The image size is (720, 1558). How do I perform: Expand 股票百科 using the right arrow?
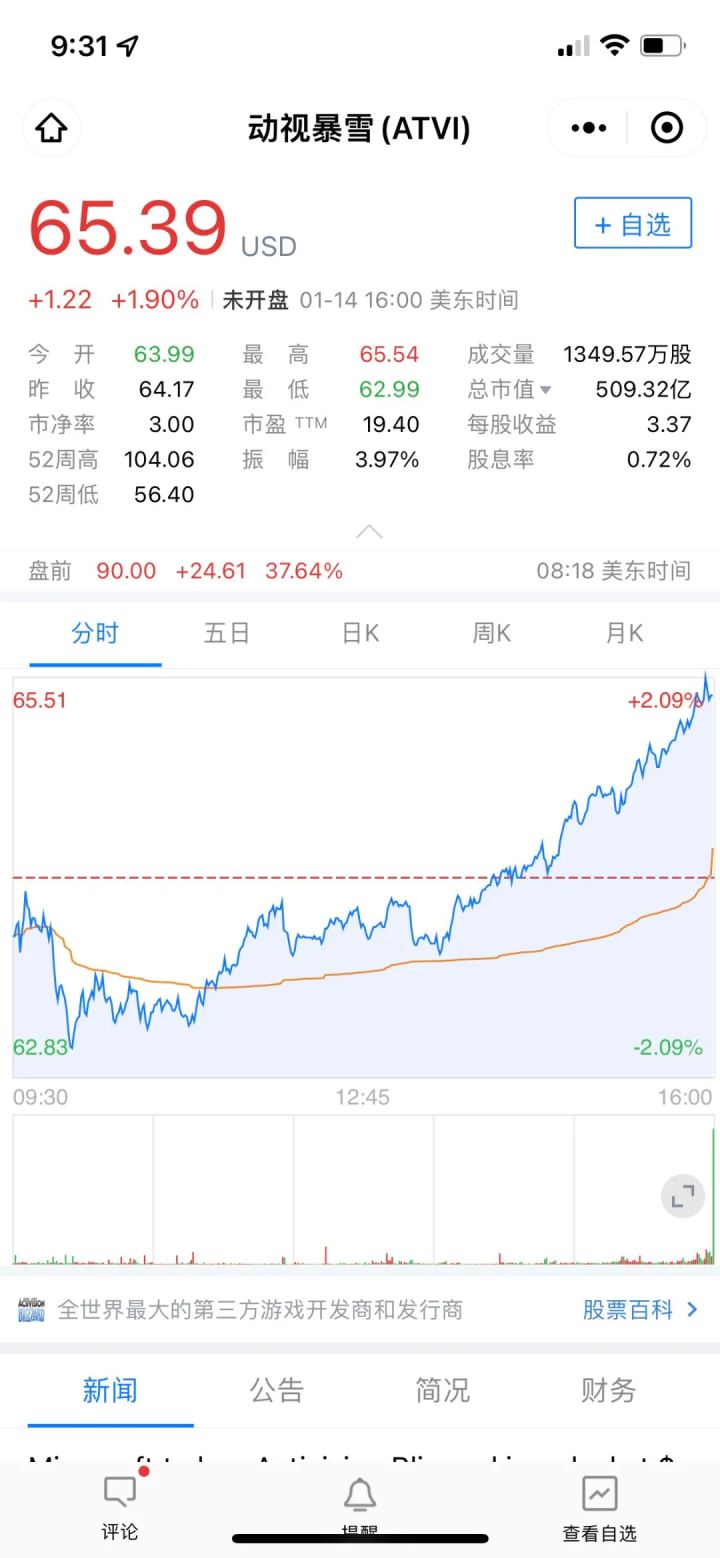(x=692, y=1311)
